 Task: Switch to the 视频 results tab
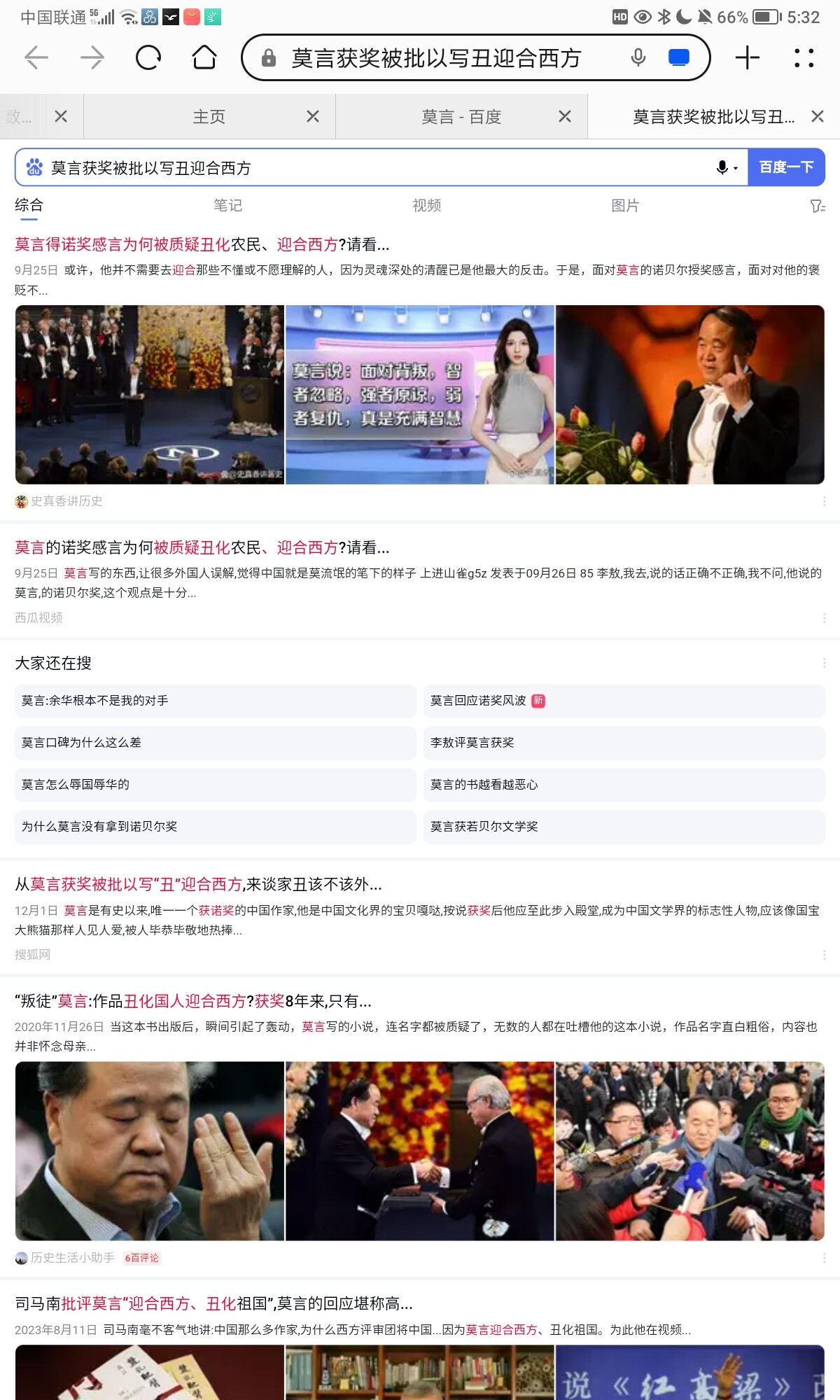click(x=426, y=205)
